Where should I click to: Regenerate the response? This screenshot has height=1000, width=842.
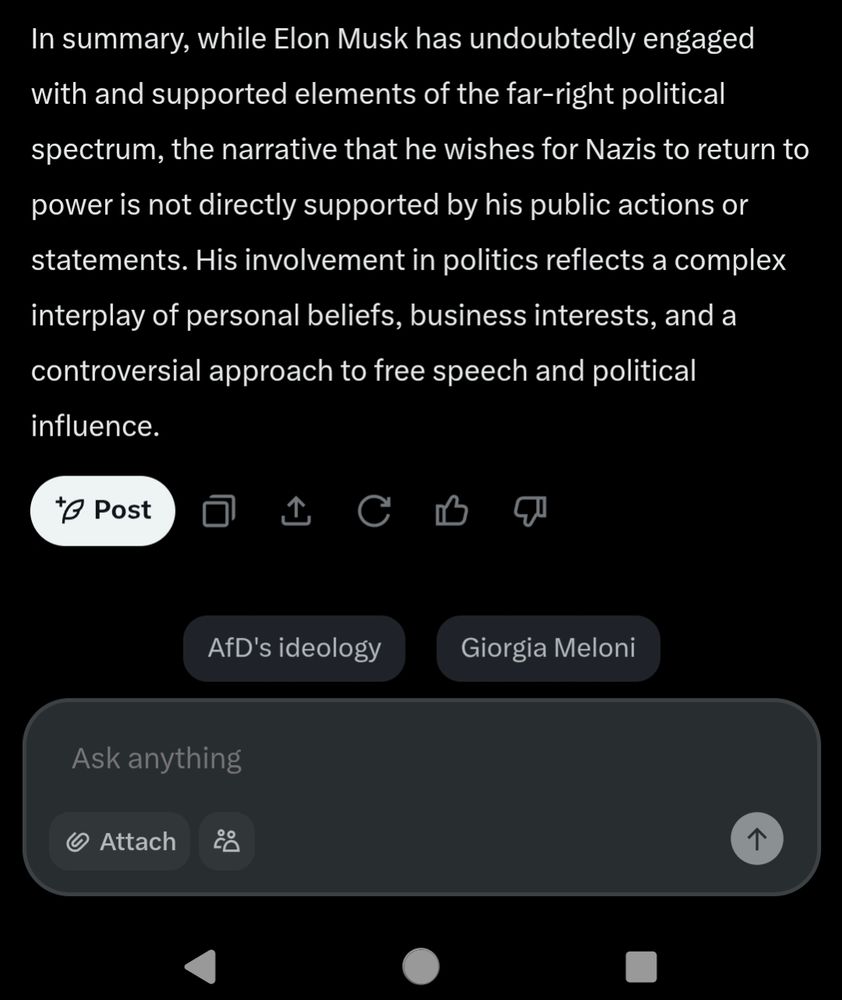(374, 511)
